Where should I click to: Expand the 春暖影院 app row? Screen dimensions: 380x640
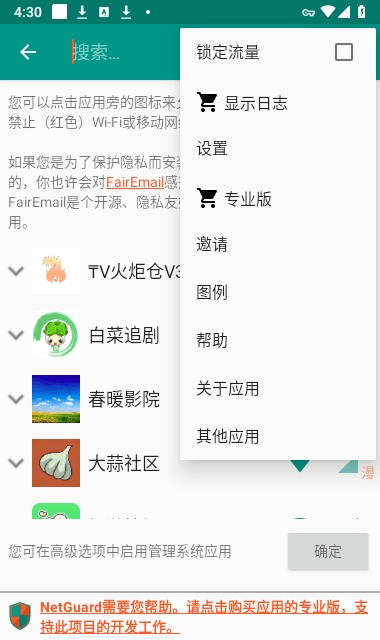[16, 399]
